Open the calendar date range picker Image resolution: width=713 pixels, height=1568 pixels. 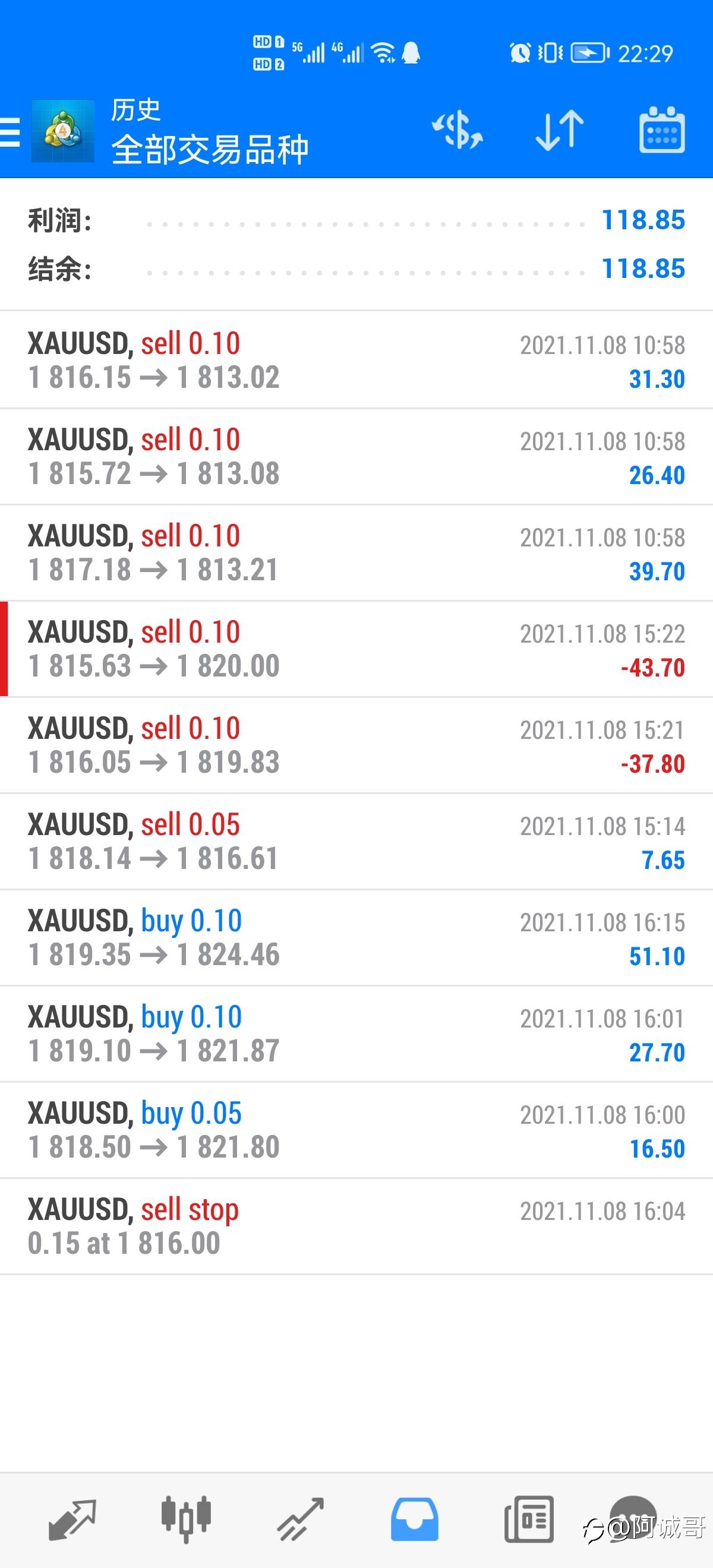pyautogui.click(x=662, y=129)
